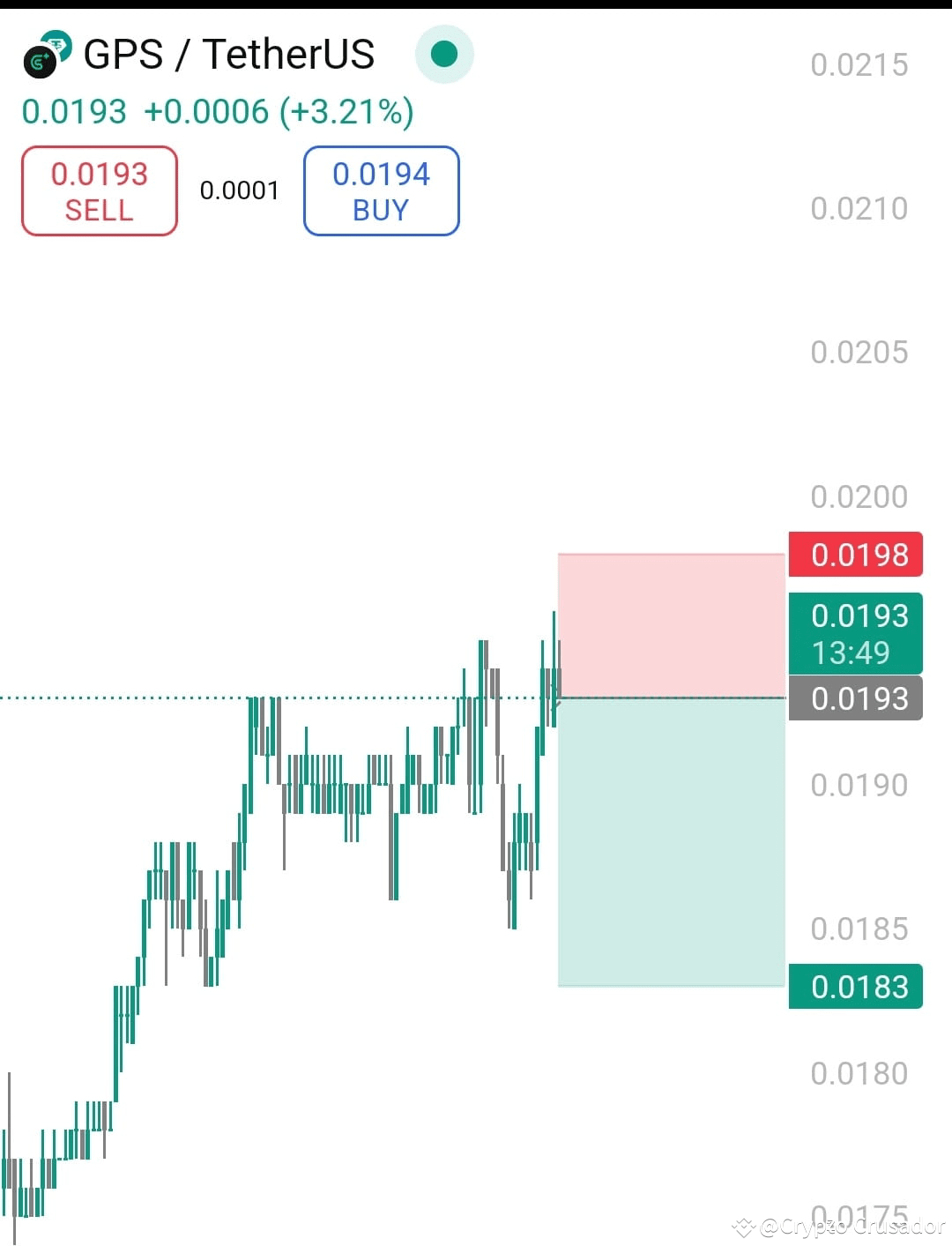Click the gray 0.0193 entry price tag
Screen dimensions: 952x1246
coord(854,698)
